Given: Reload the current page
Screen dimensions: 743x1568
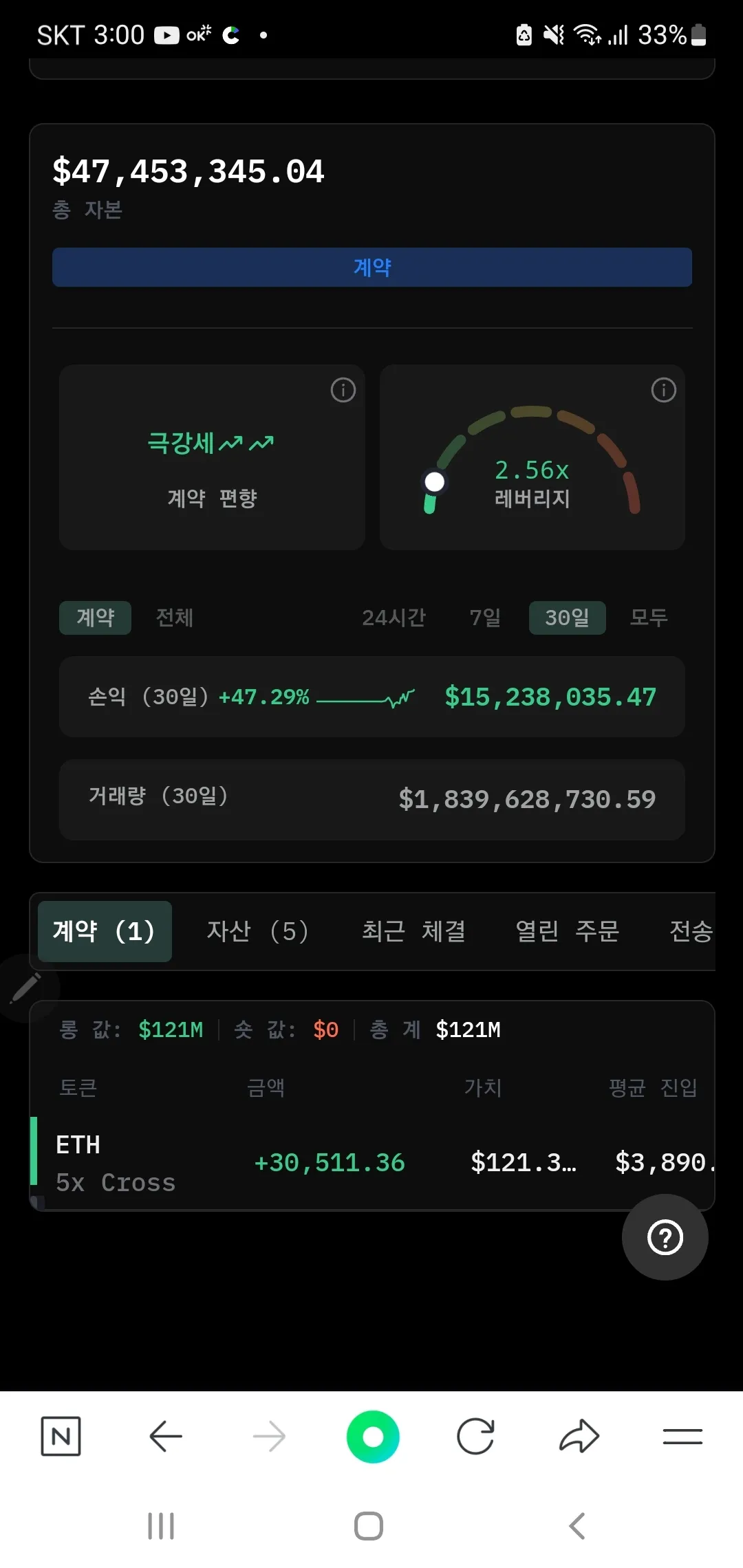Looking at the screenshot, I should [475, 1437].
